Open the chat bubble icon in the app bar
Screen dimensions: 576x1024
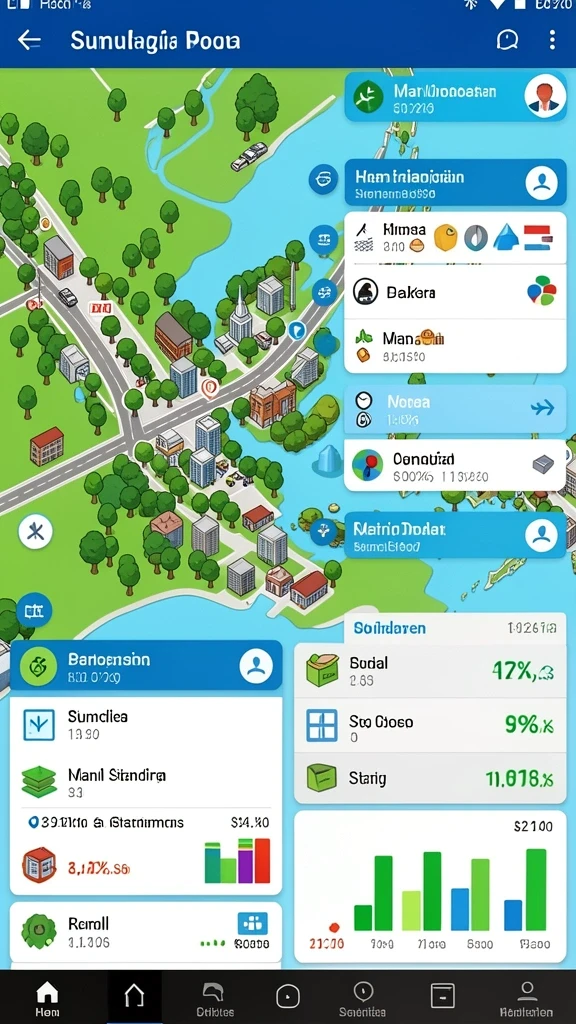(x=507, y=40)
